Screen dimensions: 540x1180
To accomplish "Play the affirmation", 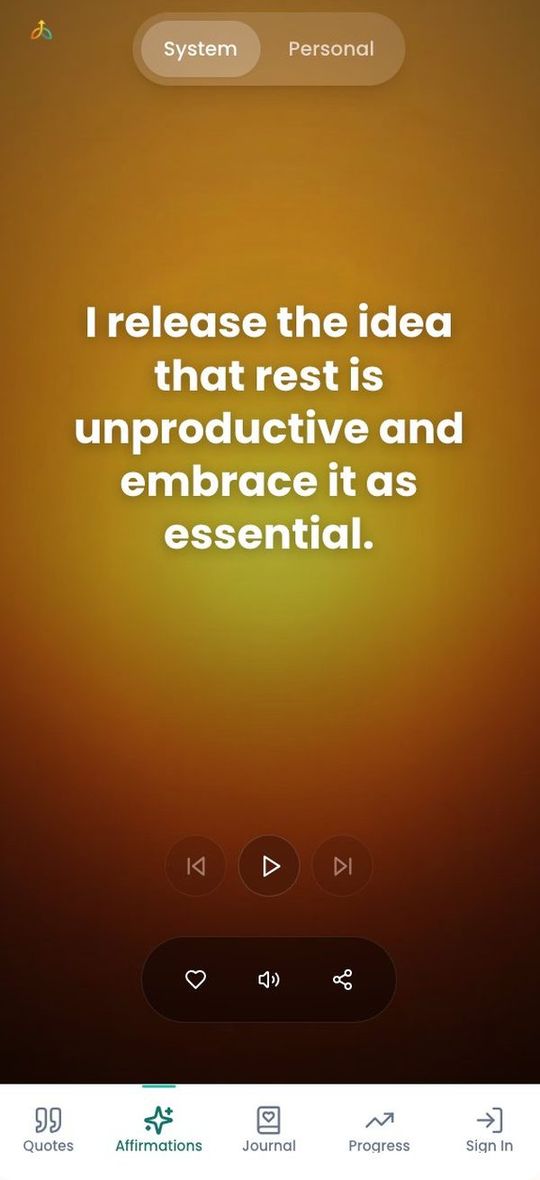I will point(269,866).
